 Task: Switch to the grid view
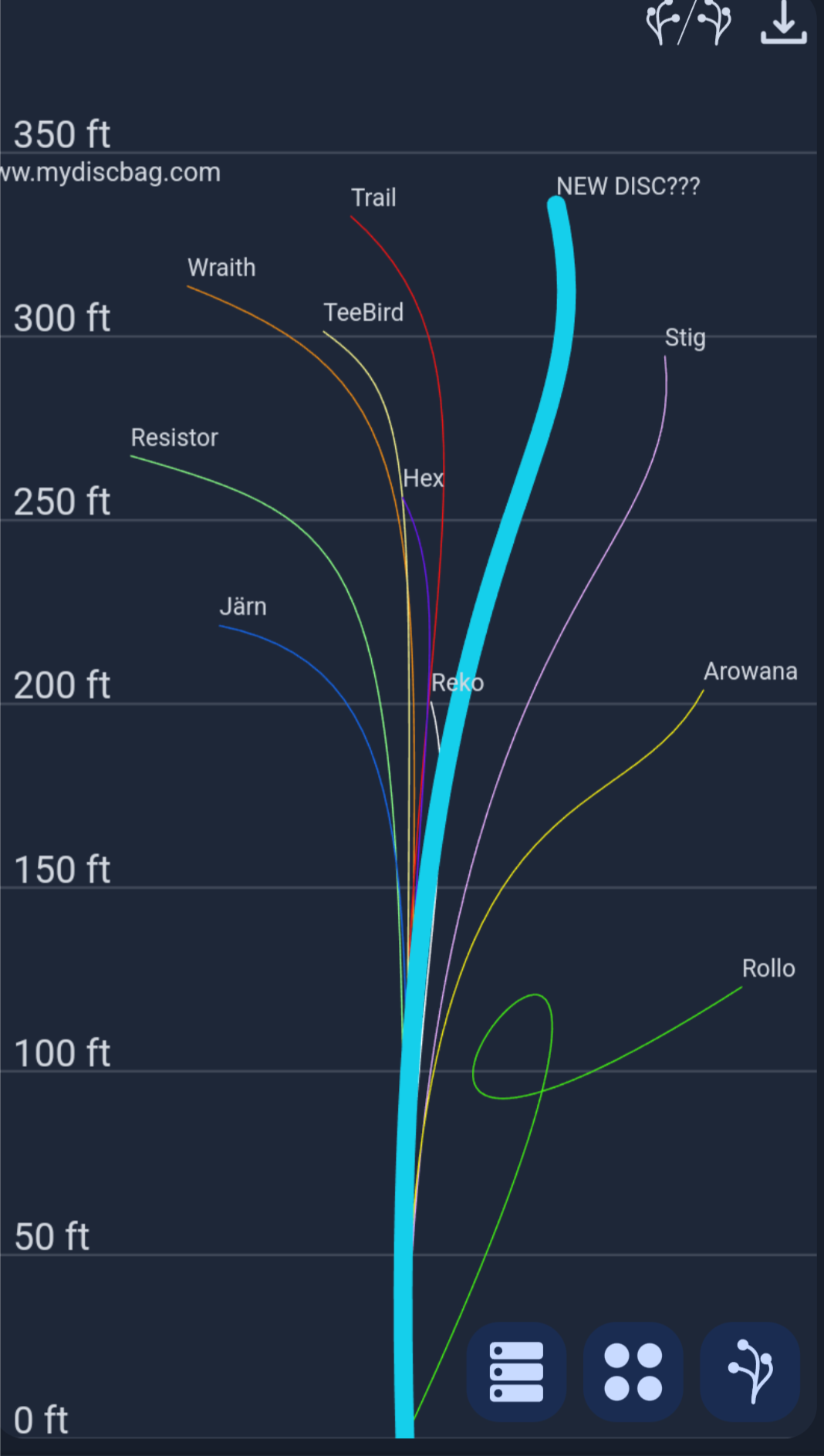[633, 1371]
